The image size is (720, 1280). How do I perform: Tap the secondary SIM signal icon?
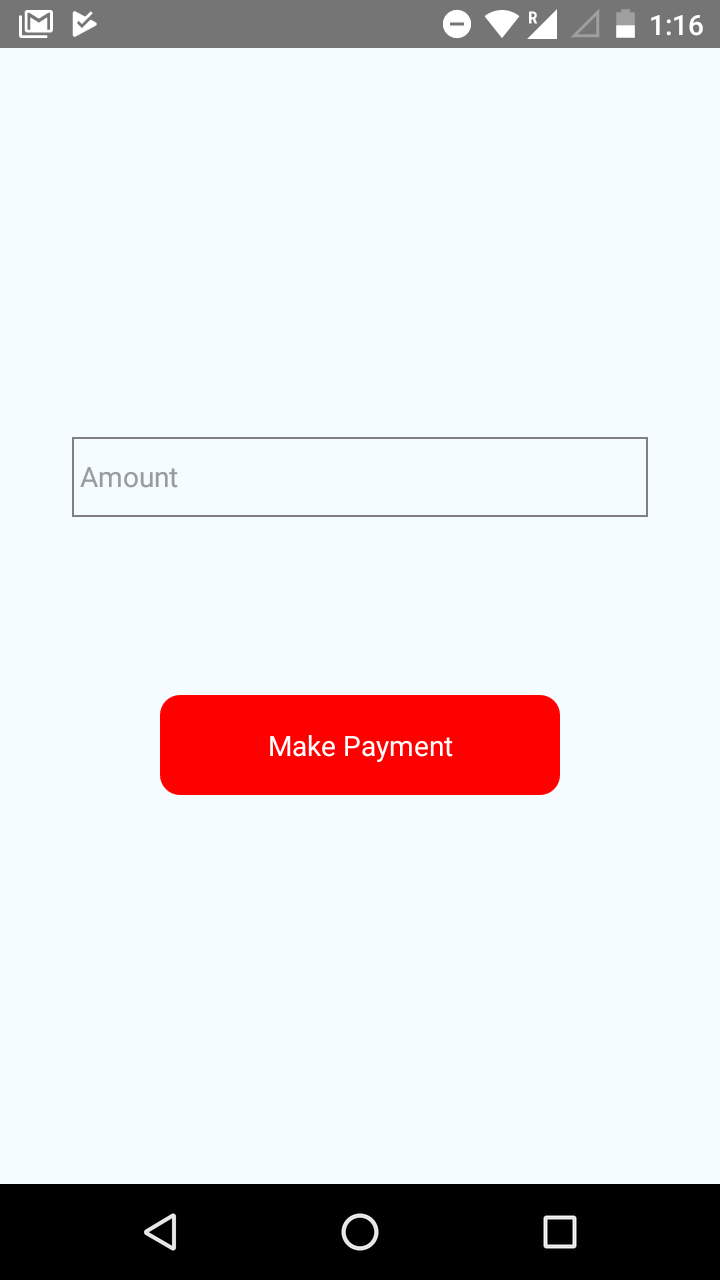pos(585,24)
